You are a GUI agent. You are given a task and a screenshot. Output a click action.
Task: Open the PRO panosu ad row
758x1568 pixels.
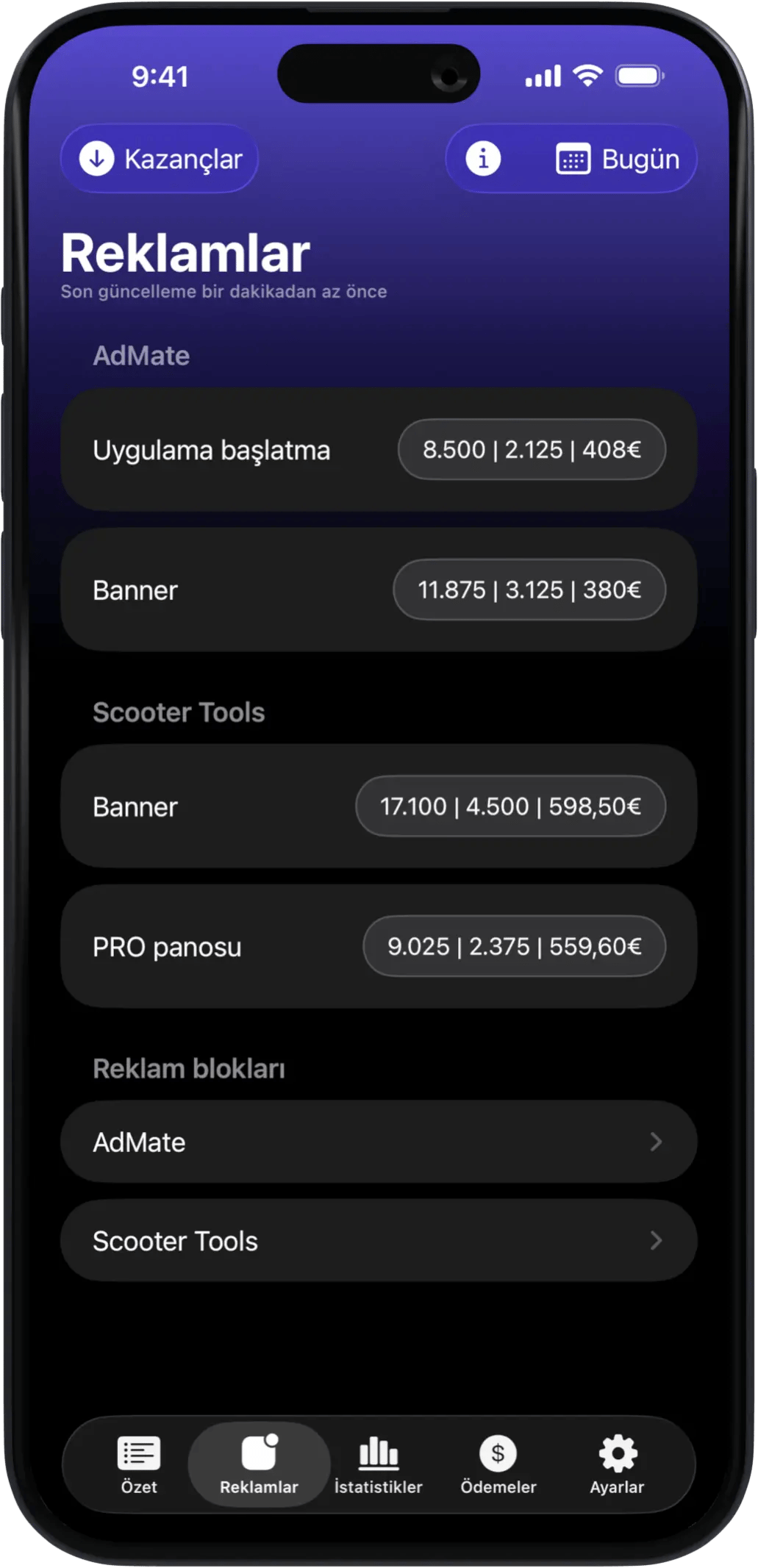point(378,946)
